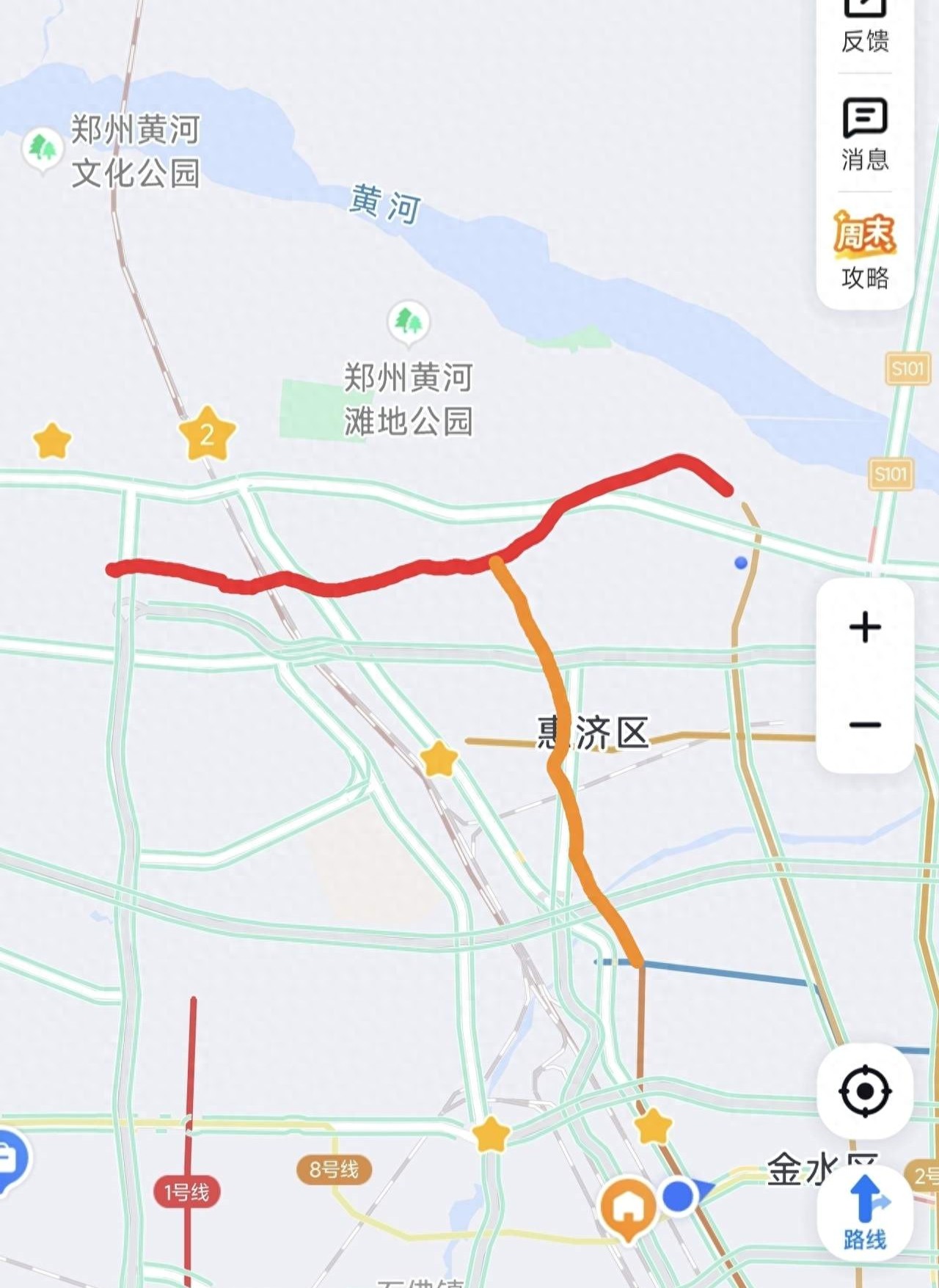Select the 郑州黄河滩地公园 park marker
The height and width of the screenshot is (1288, 939).
click(x=409, y=322)
